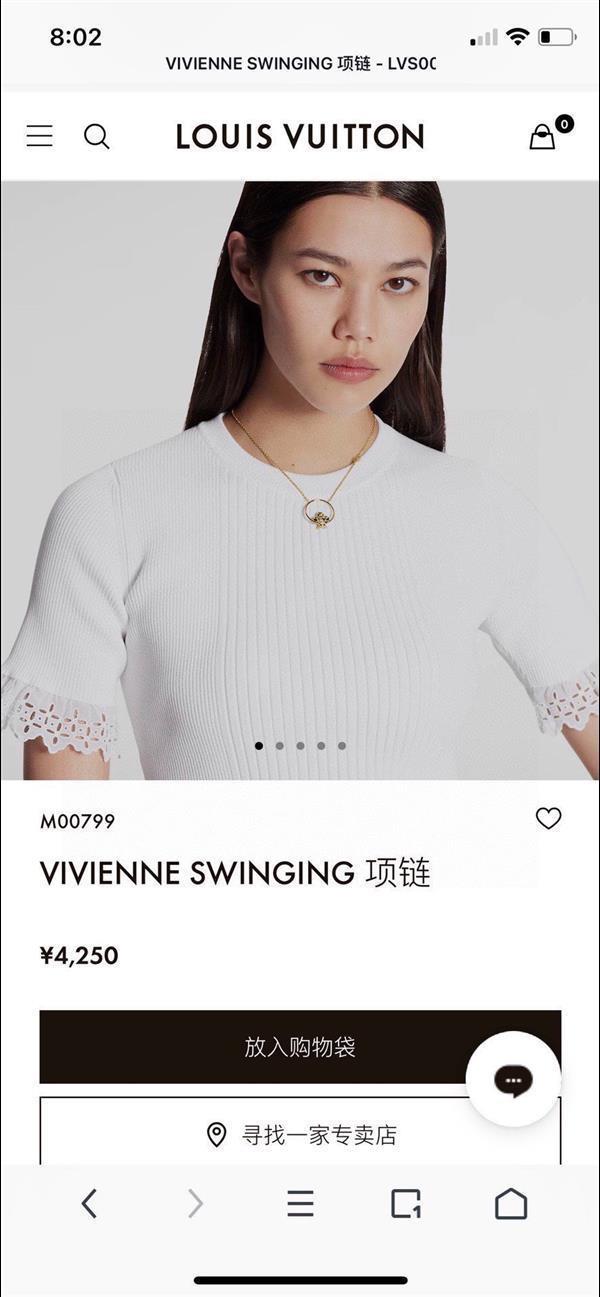Open the necklace product image
600x1297 pixels.
click(x=300, y=480)
